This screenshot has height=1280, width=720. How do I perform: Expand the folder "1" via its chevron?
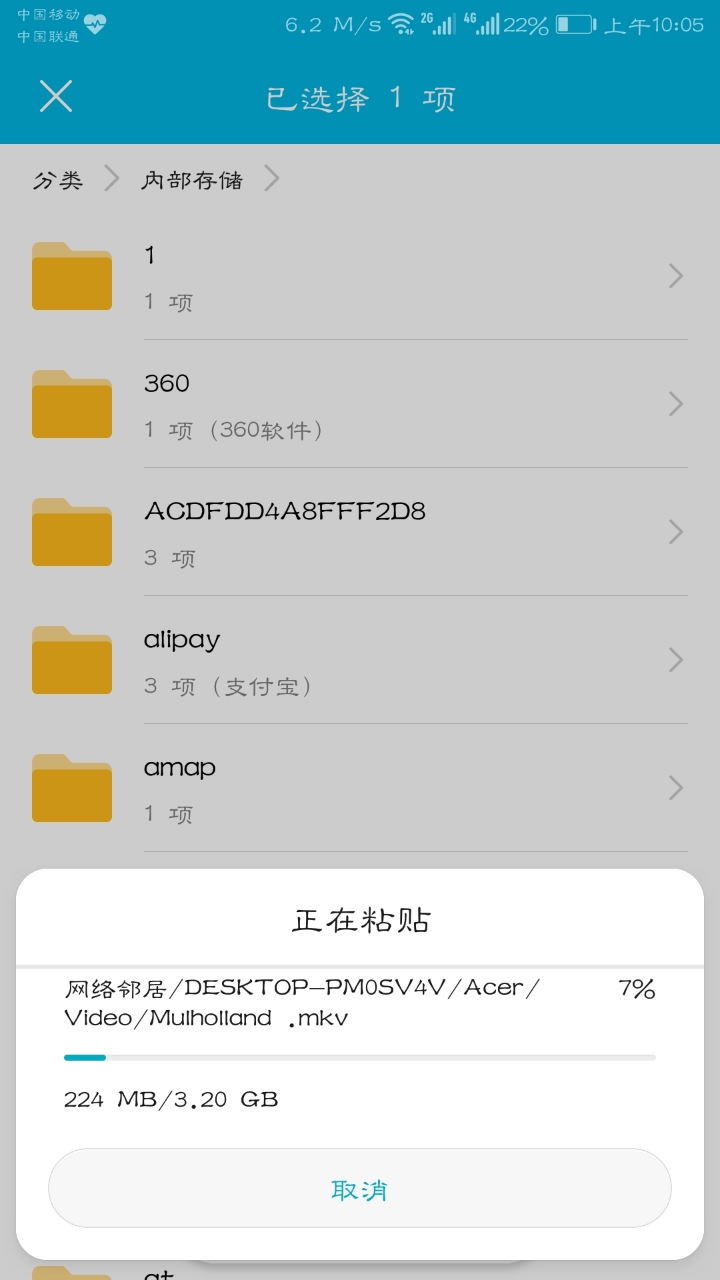pos(675,276)
